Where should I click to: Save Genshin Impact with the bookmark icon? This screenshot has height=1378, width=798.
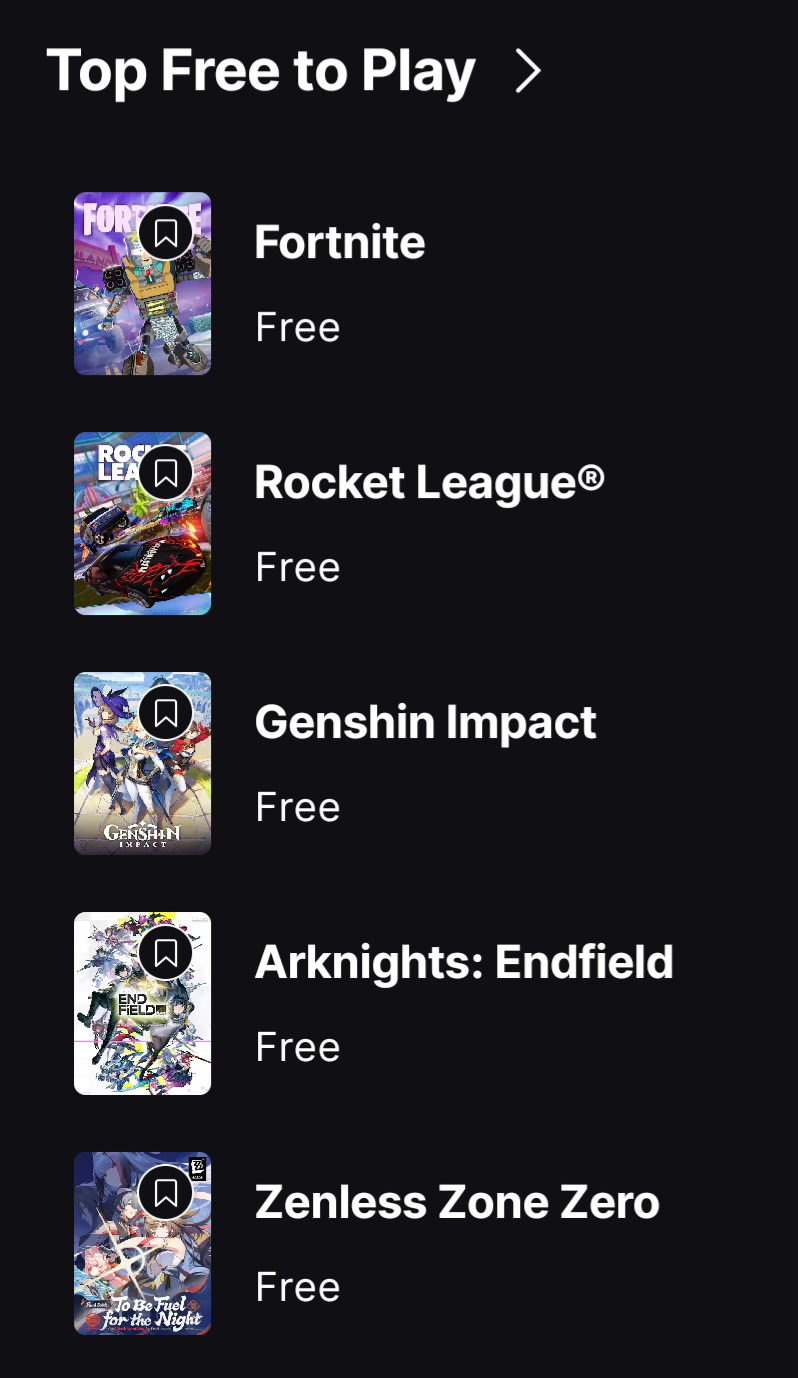pyautogui.click(x=166, y=713)
